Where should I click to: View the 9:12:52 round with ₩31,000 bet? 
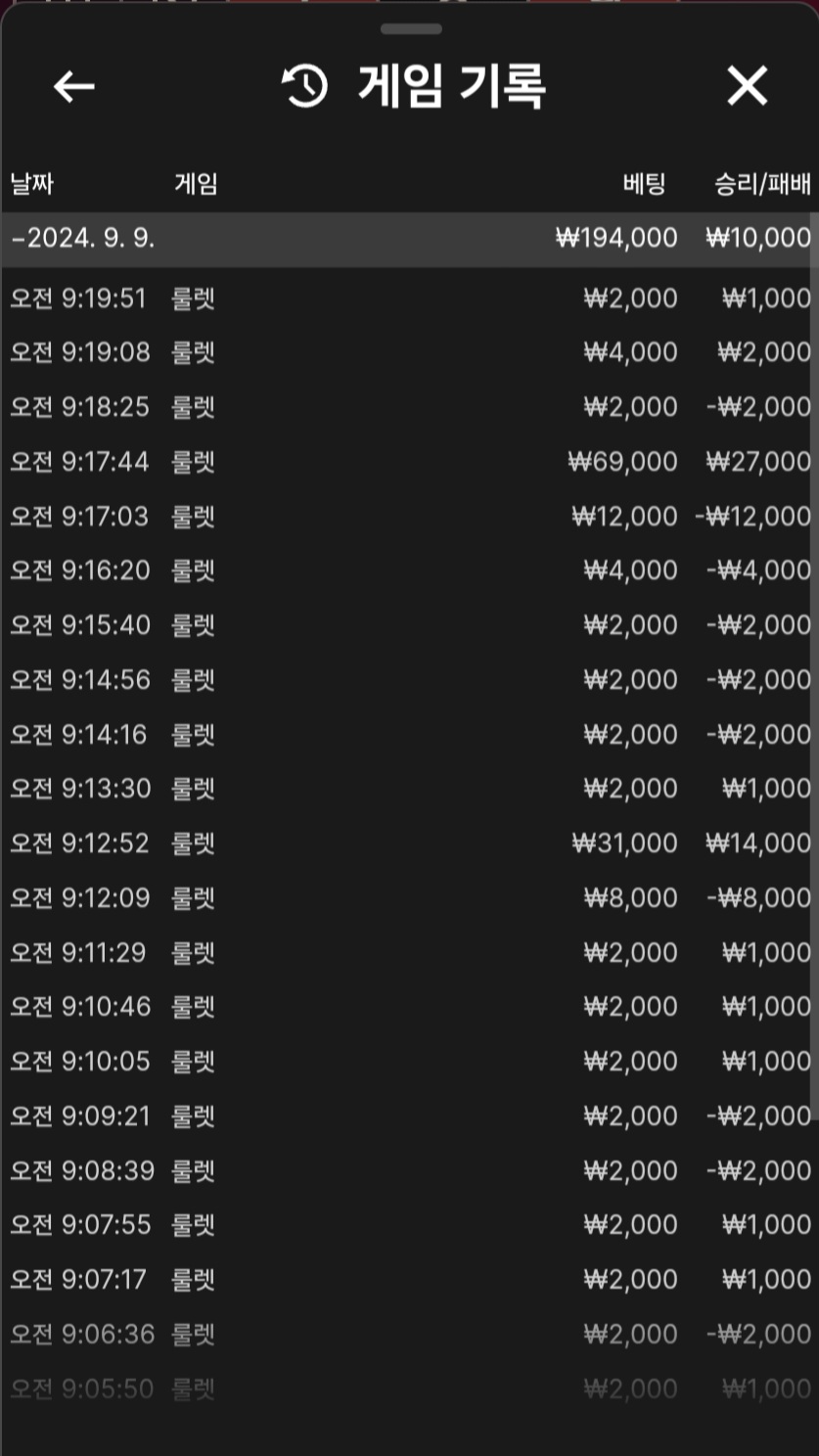(409, 843)
